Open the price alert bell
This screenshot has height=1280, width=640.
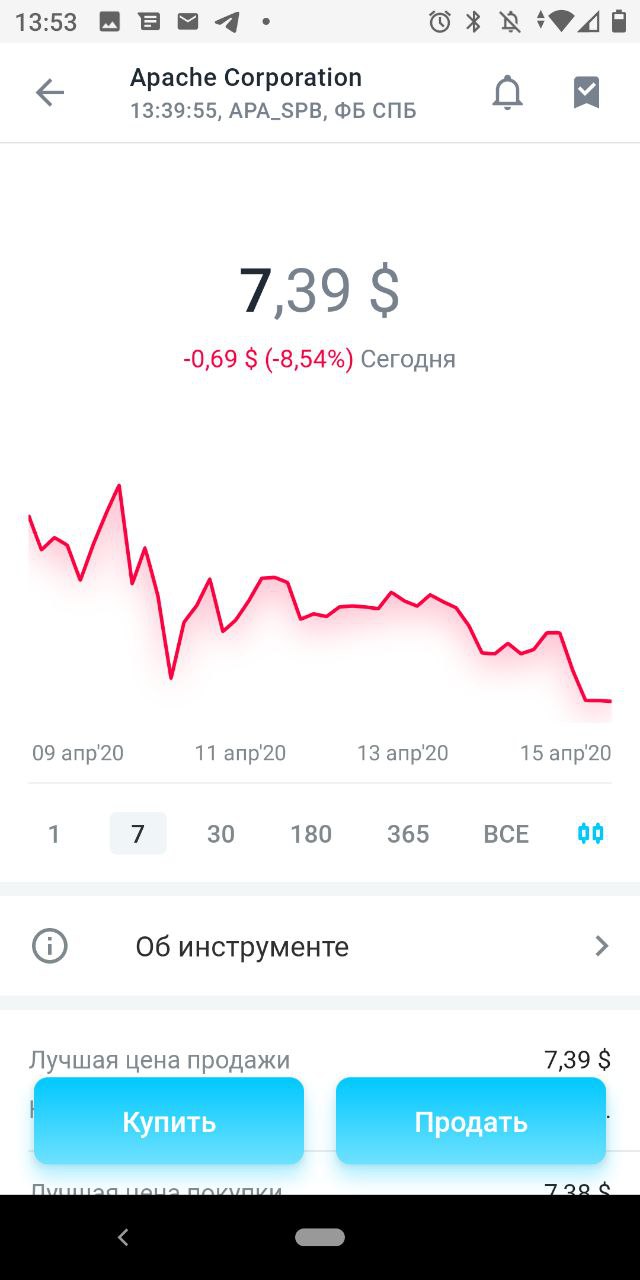[x=508, y=93]
